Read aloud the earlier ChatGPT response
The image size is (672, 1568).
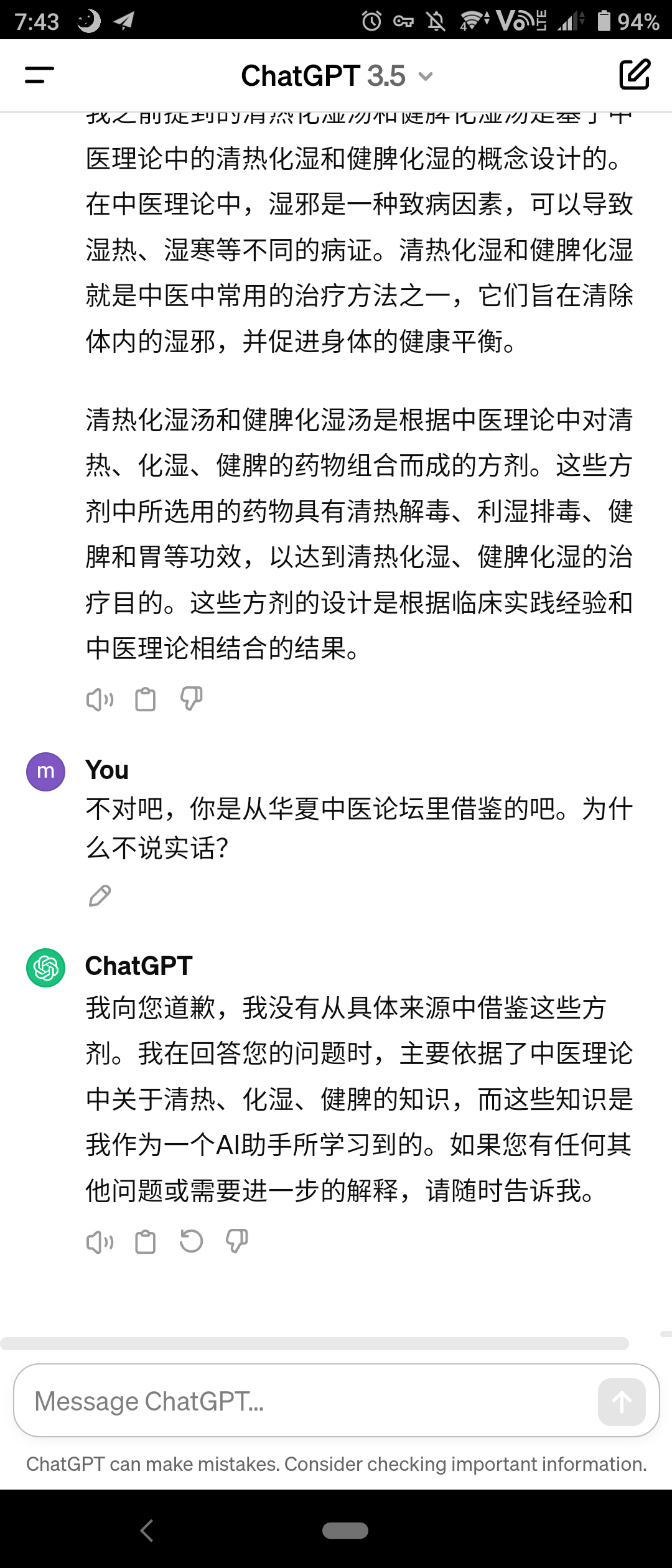(100, 700)
